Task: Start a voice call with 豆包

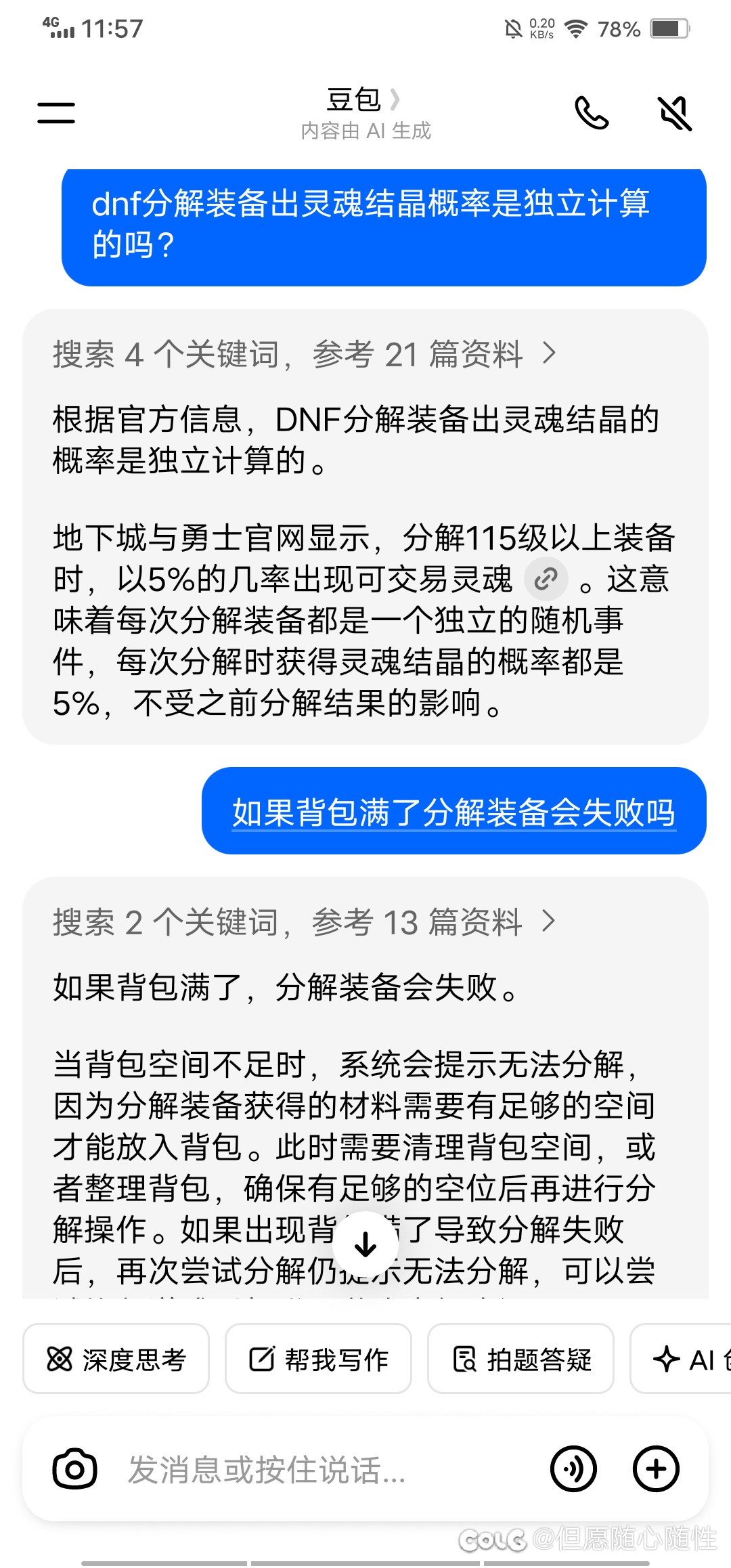Action: point(591,112)
